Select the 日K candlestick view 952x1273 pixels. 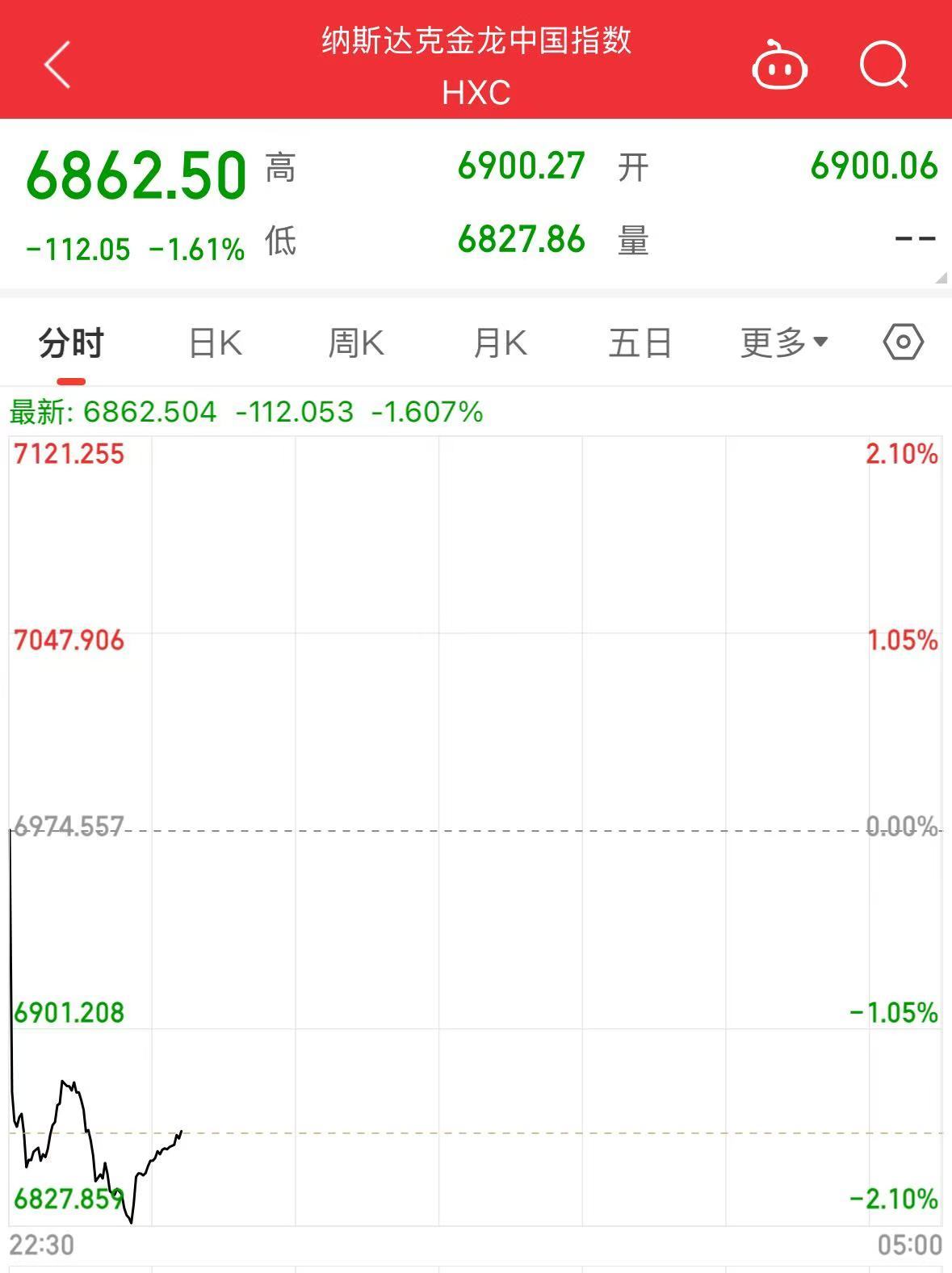[x=214, y=342]
